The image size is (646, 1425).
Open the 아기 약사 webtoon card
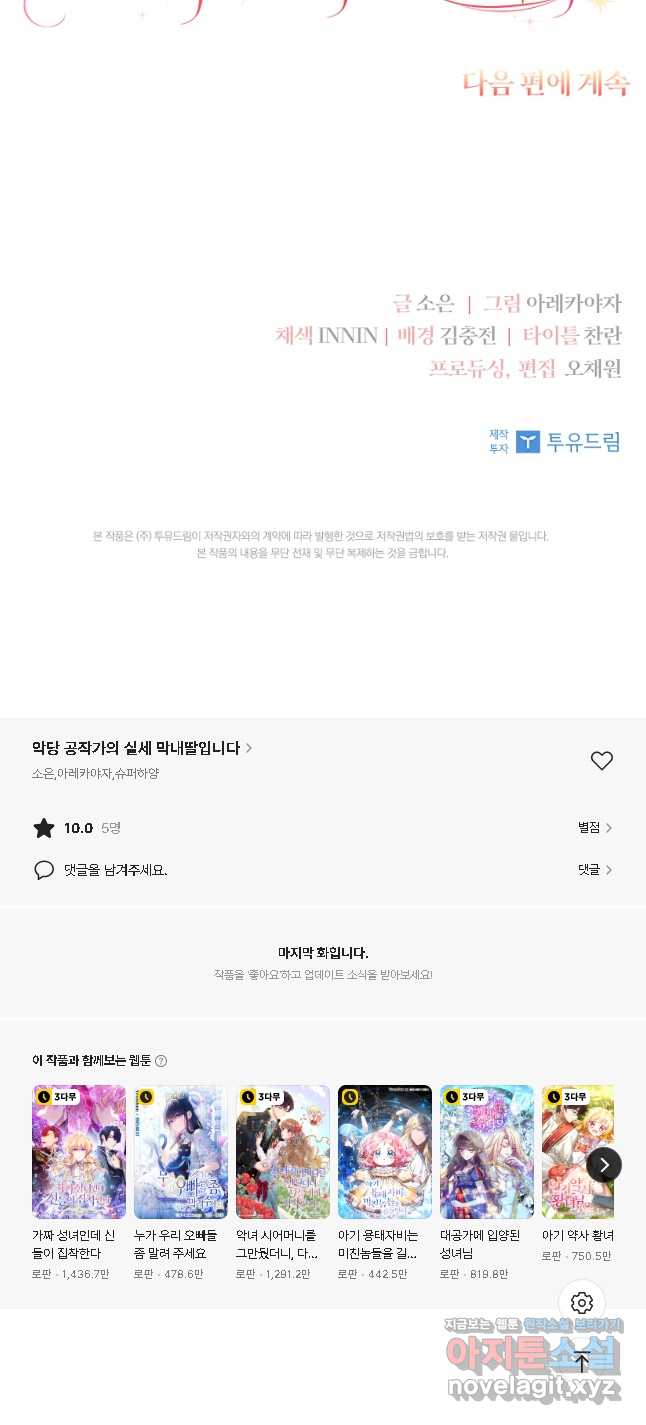pos(578,1183)
